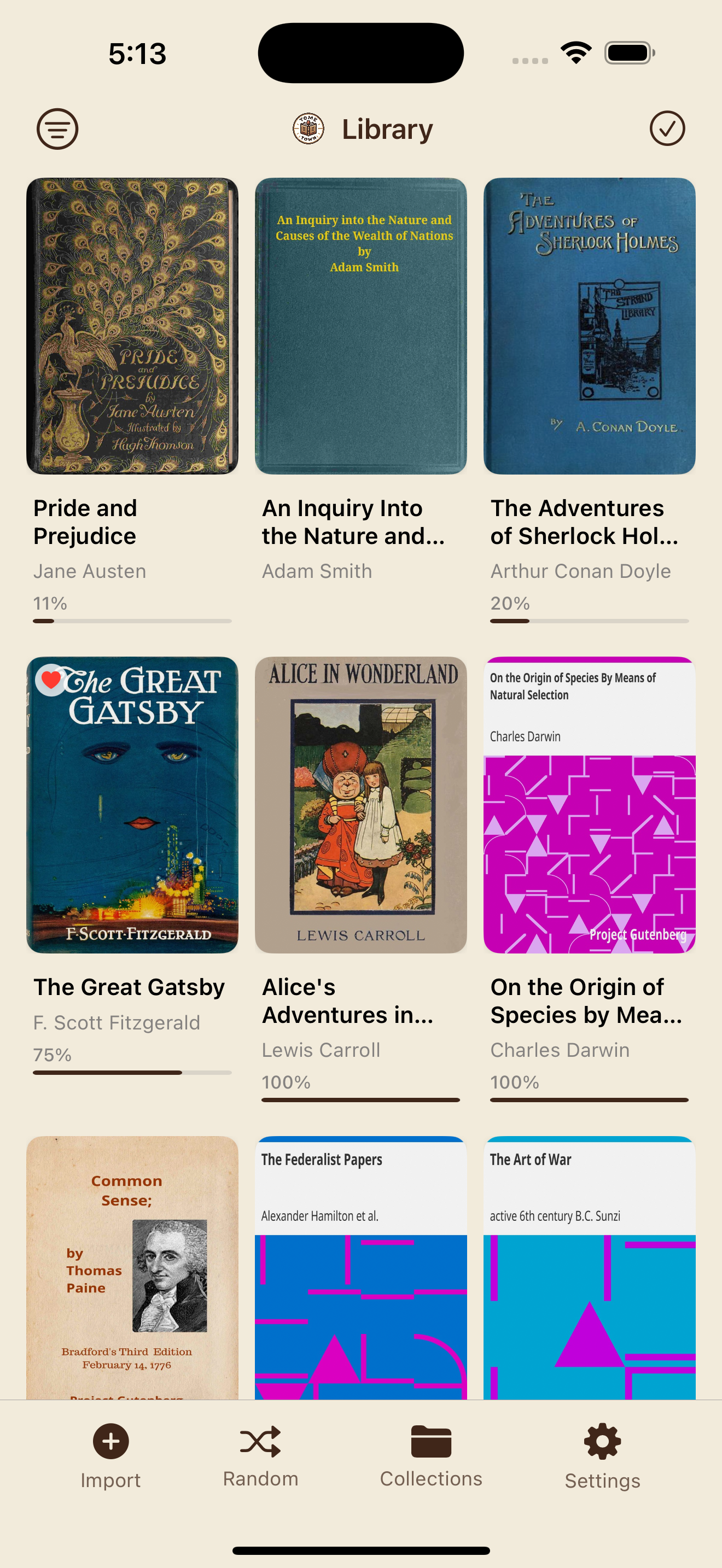722x1568 pixels.
Task: Open Pride and Prejudice book
Action: point(132,326)
